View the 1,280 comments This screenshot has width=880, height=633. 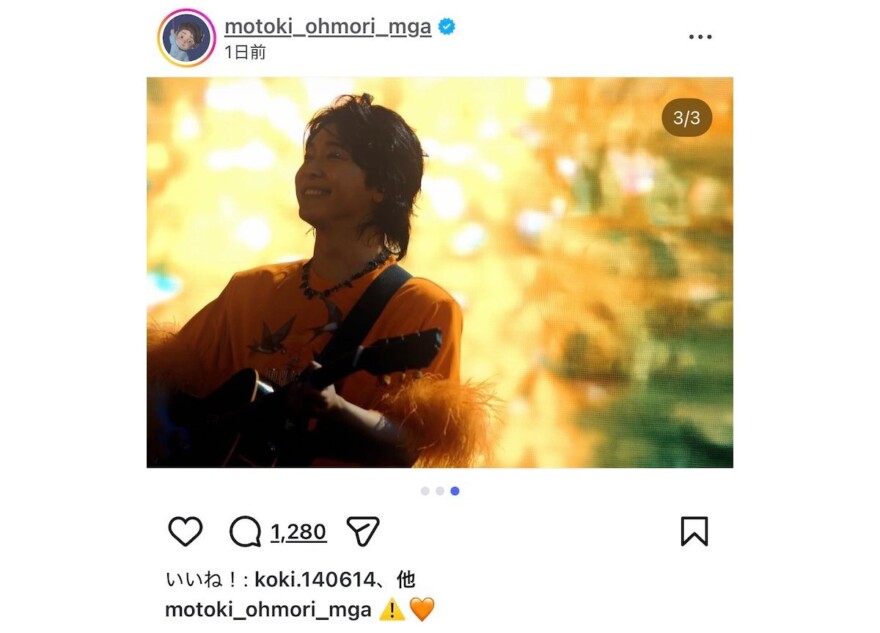298,532
